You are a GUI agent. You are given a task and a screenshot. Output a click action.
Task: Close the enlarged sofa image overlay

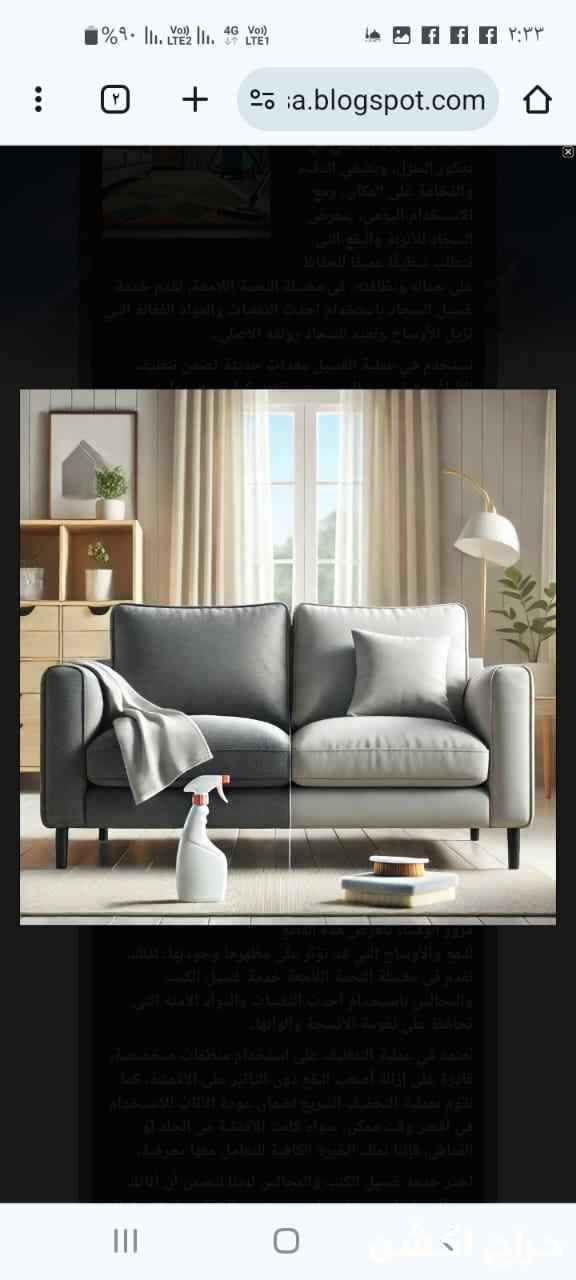click(x=568, y=152)
